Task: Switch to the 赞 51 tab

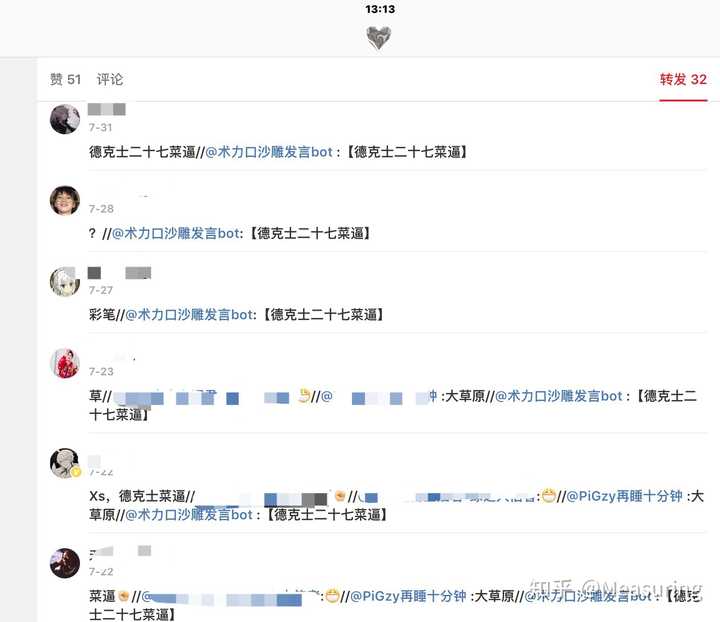Action: click(65, 79)
